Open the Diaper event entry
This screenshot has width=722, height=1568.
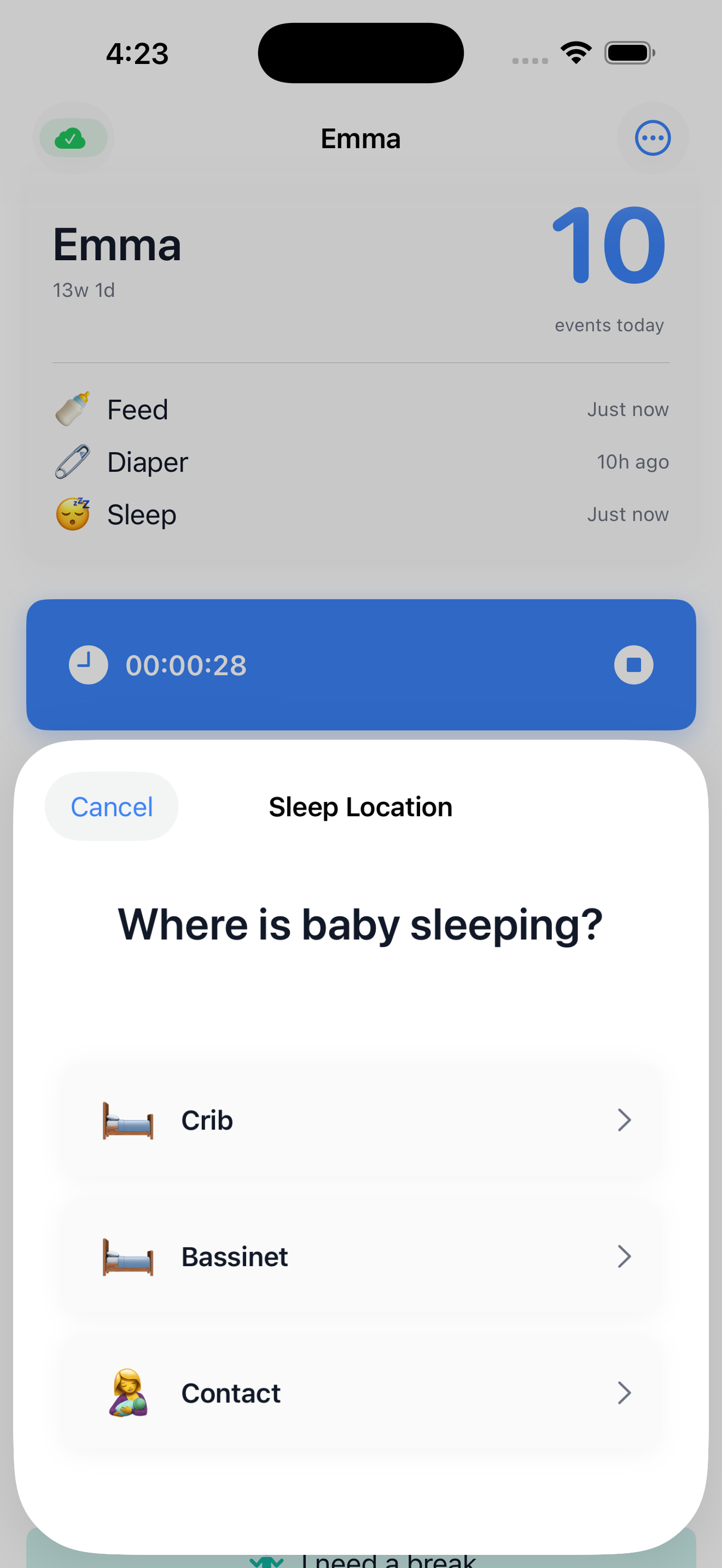[x=361, y=461]
